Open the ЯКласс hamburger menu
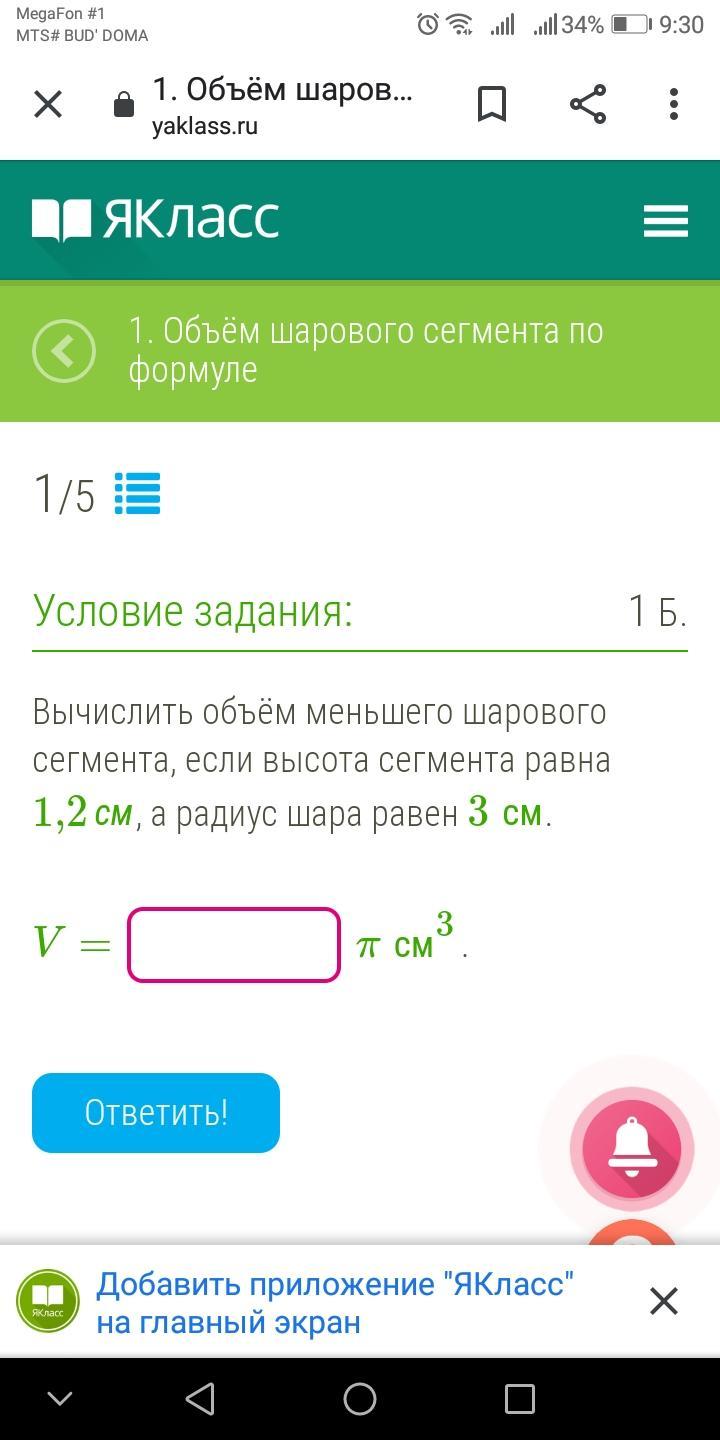 point(666,221)
